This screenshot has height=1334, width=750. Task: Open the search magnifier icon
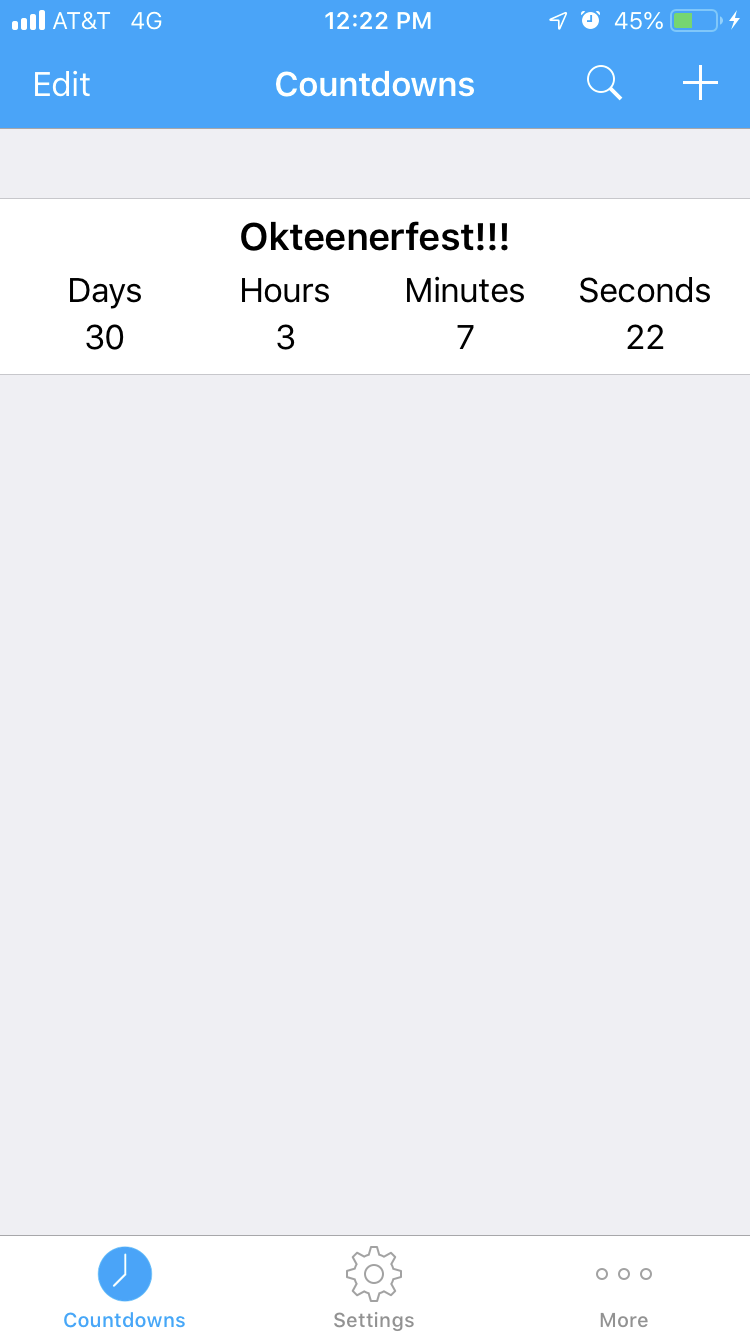point(604,84)
